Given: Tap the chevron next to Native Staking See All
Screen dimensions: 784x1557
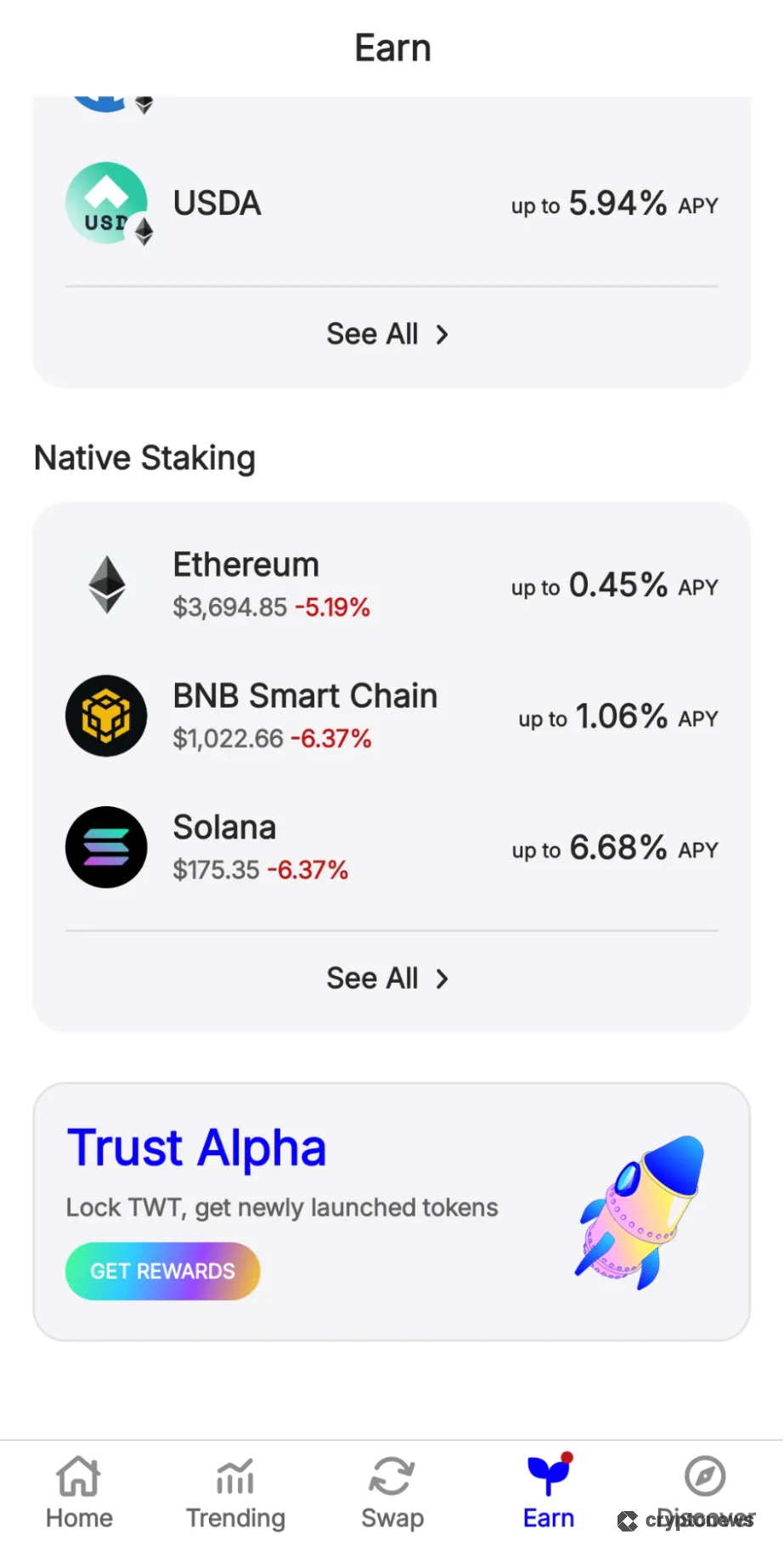Looking at the screenshot, I should pyautogui.click(x=443, y=979).
